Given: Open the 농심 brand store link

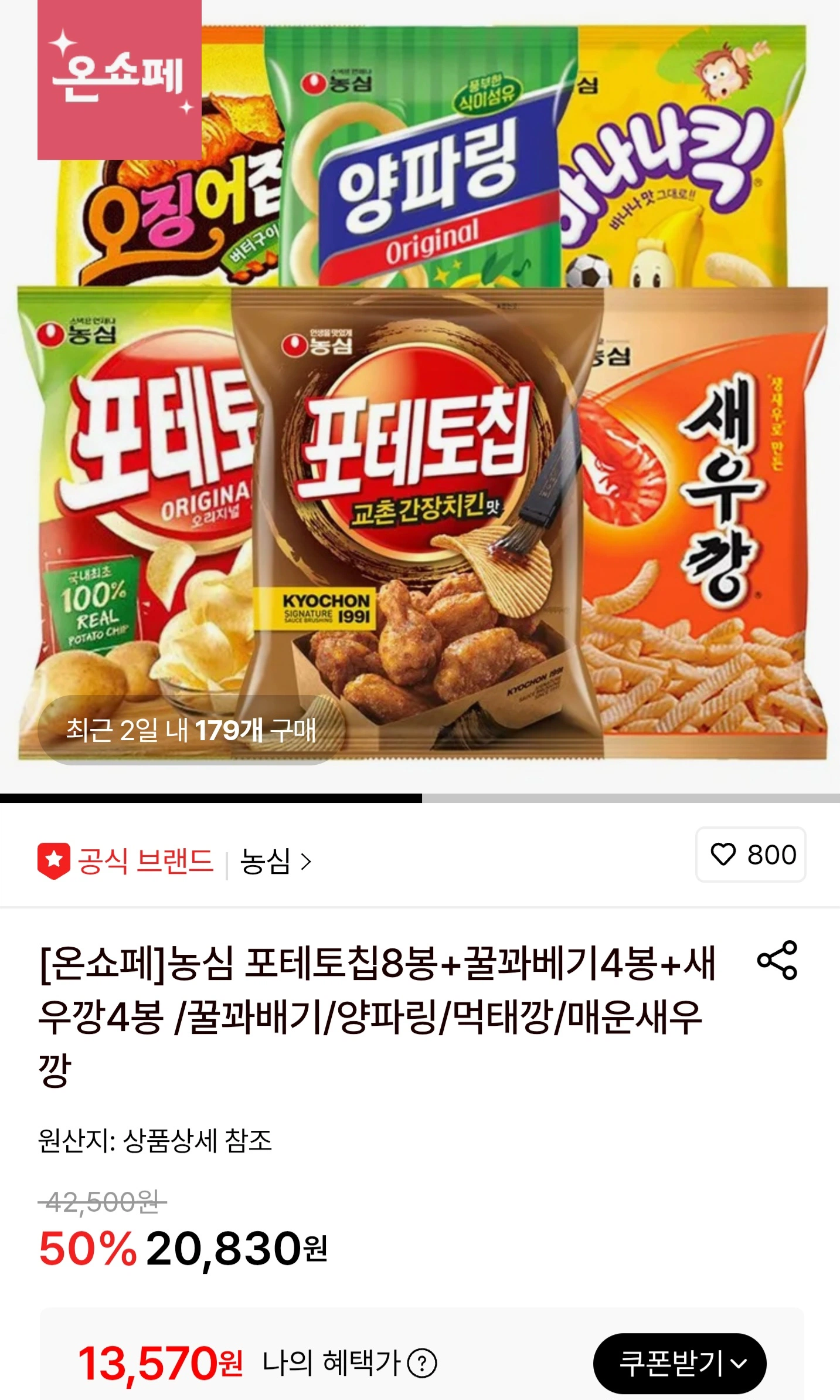Looking at the screenshot, I should [x=275, y=862].
